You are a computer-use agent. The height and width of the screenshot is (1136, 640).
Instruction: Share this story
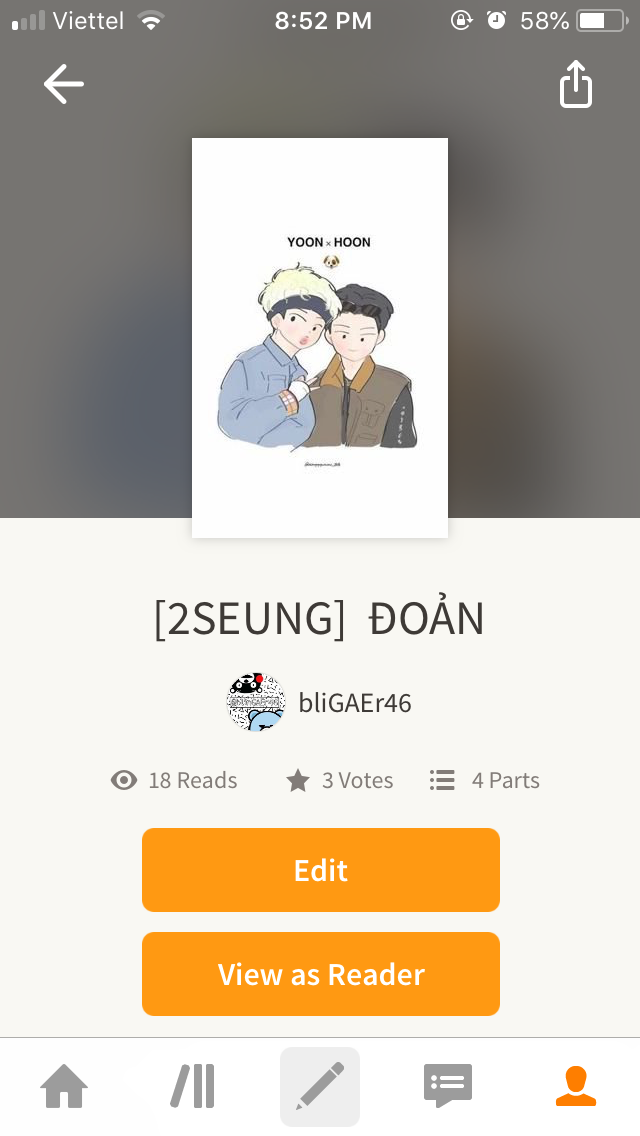(x=575, y=84)
